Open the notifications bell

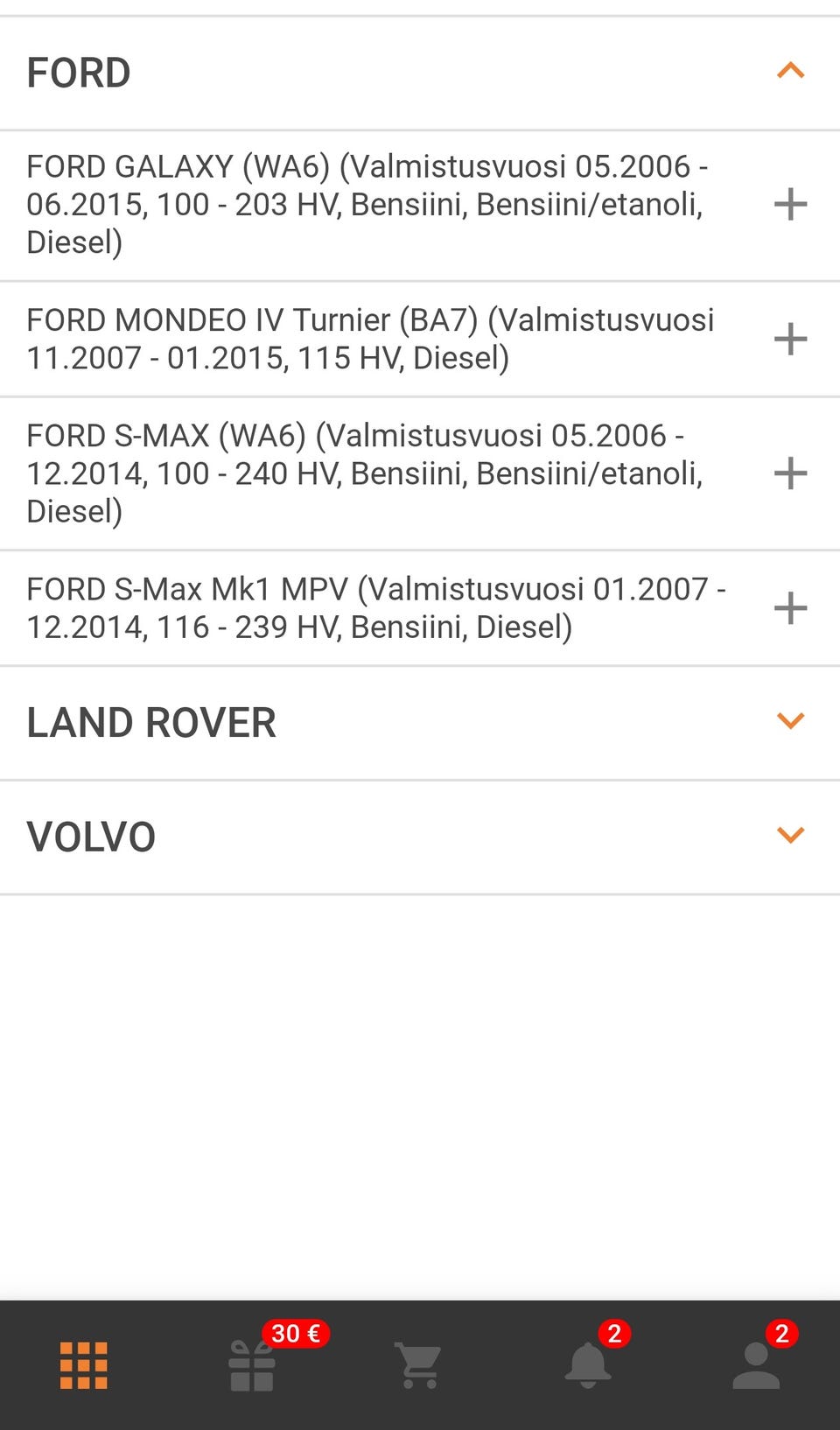588,1365
